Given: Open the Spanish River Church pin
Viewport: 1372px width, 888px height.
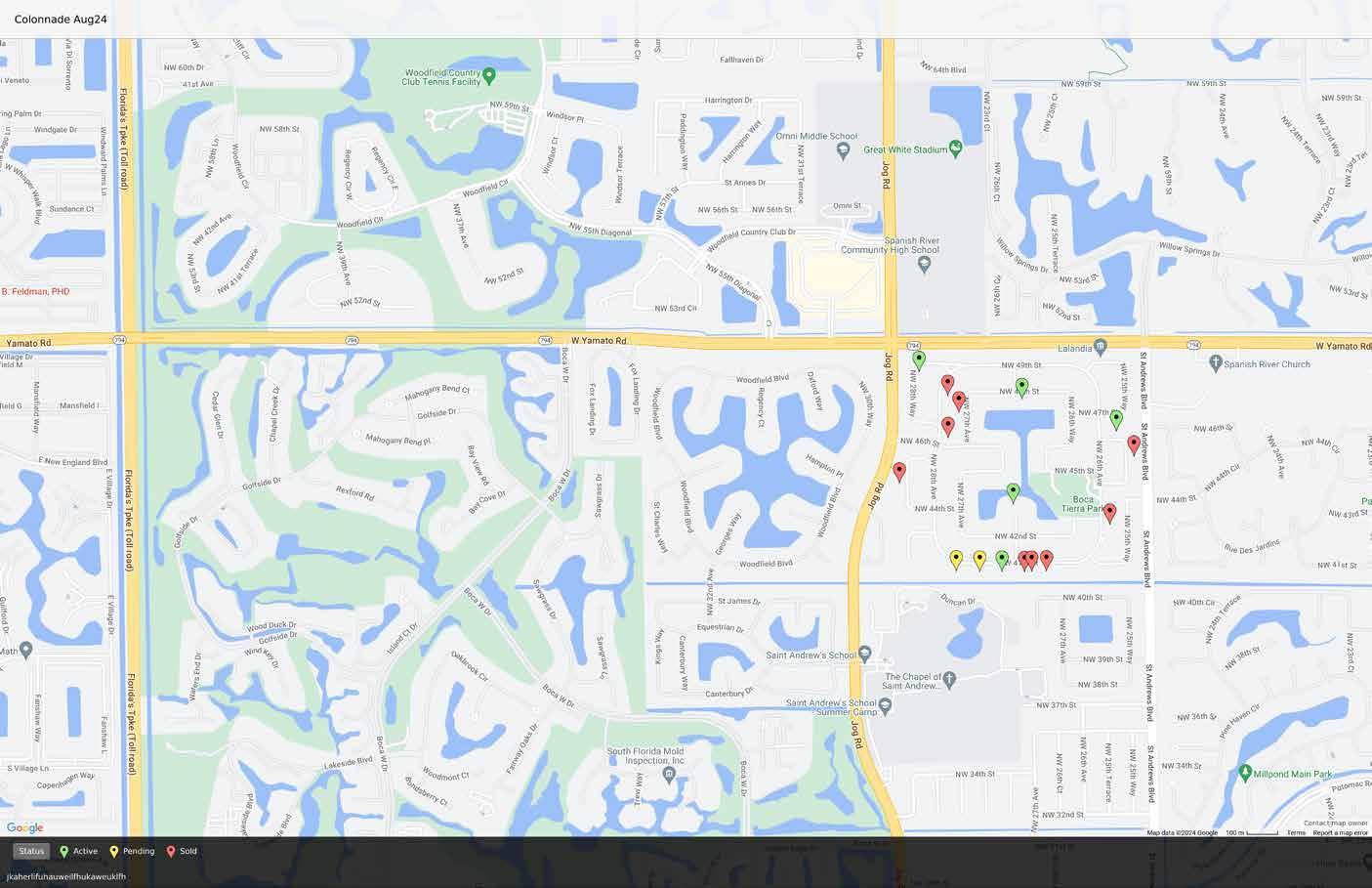Looking at the screenshot, I should tap(1215, 363).
